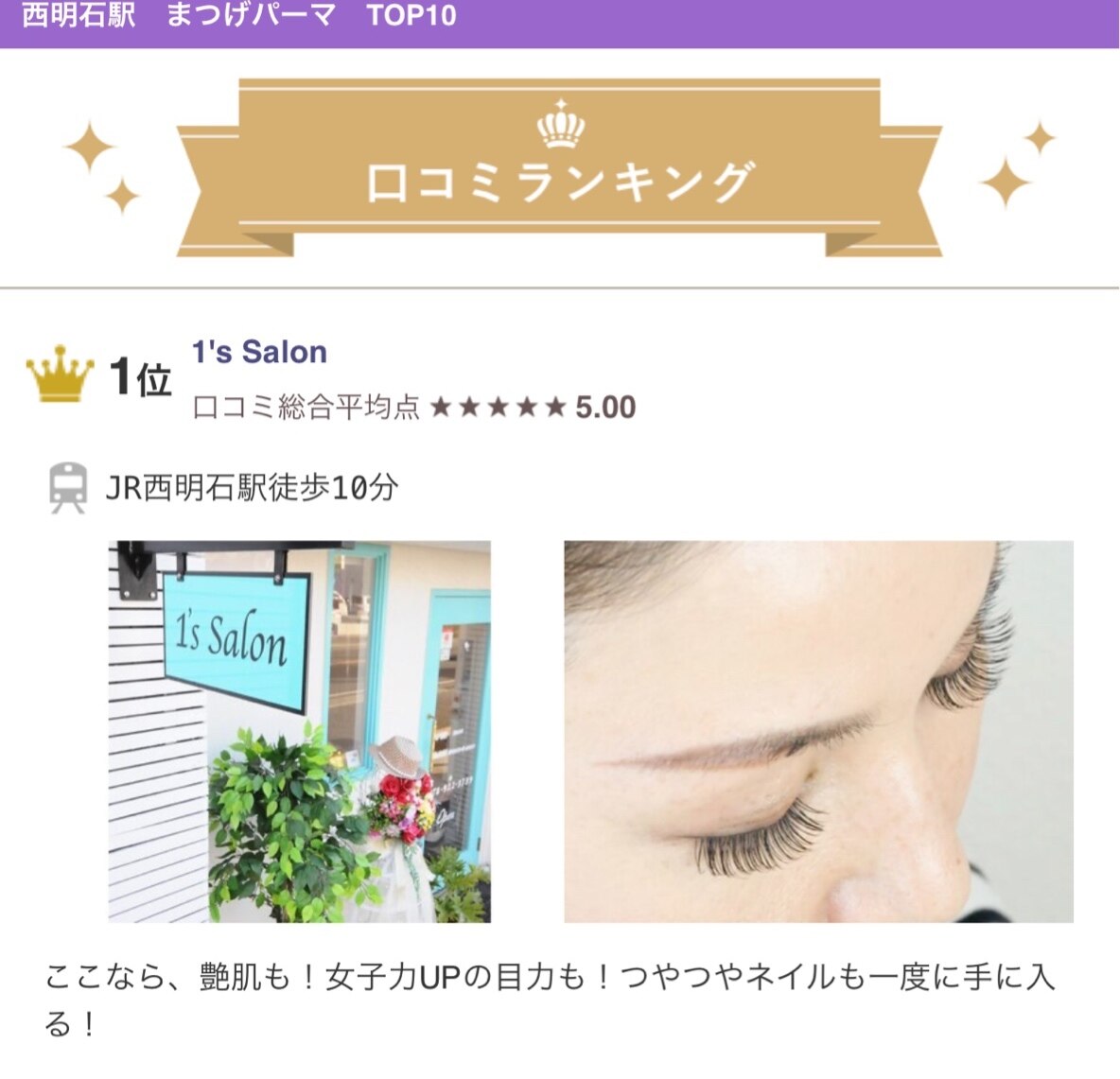
Task: Open the 1's Salon storefront photo
Action: (299, 731)
